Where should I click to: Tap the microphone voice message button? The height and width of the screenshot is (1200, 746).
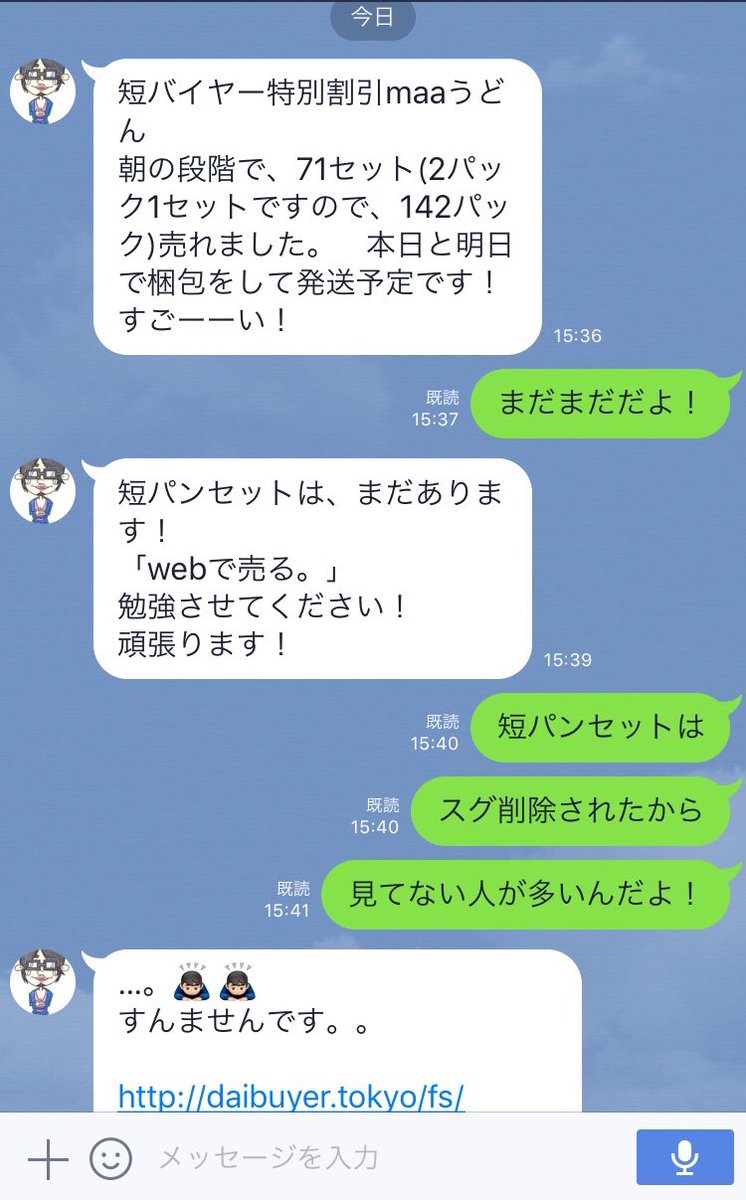(x=684, y=1157)
